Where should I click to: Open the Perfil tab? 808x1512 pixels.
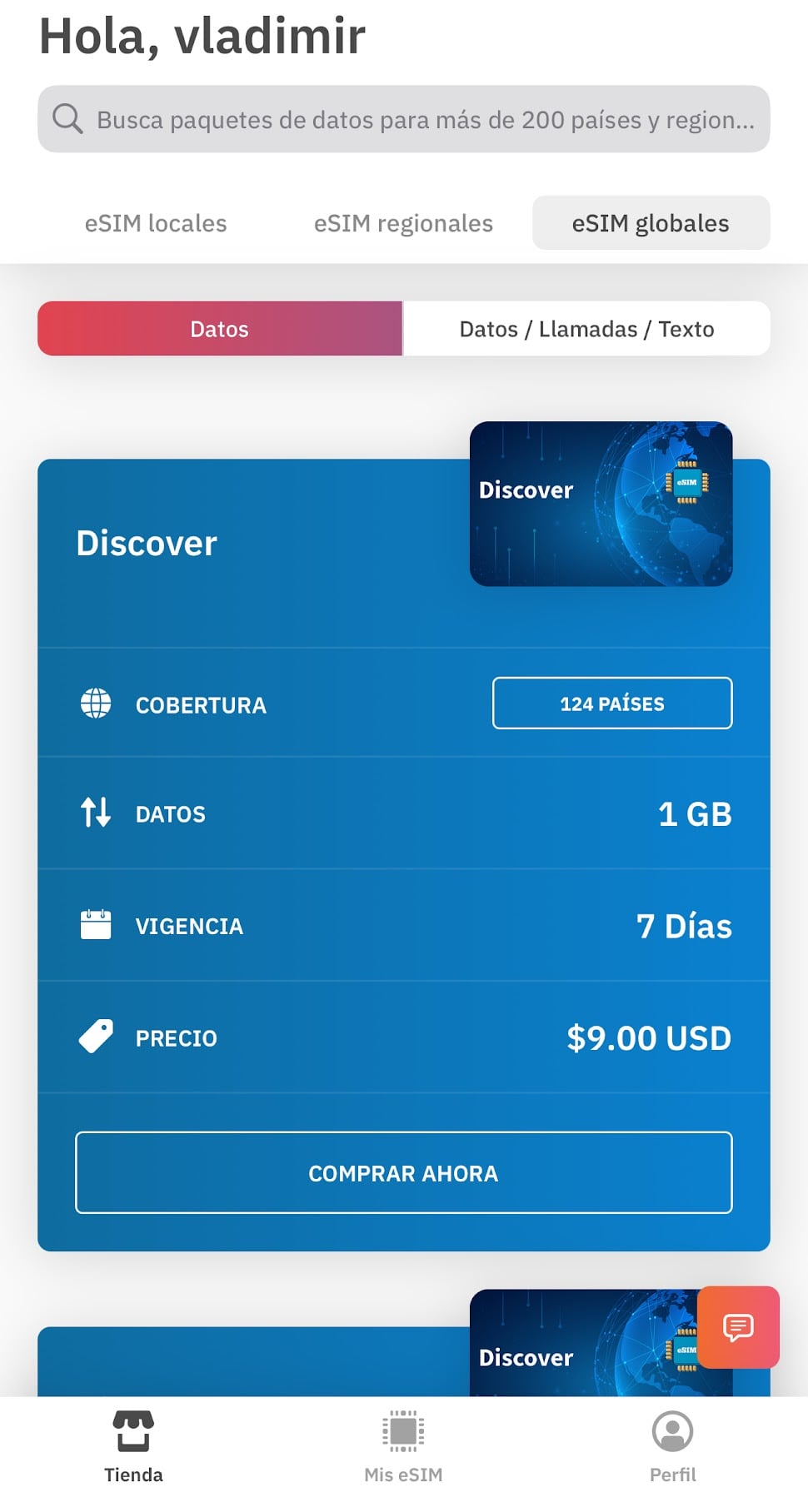tap(672, 1447)
